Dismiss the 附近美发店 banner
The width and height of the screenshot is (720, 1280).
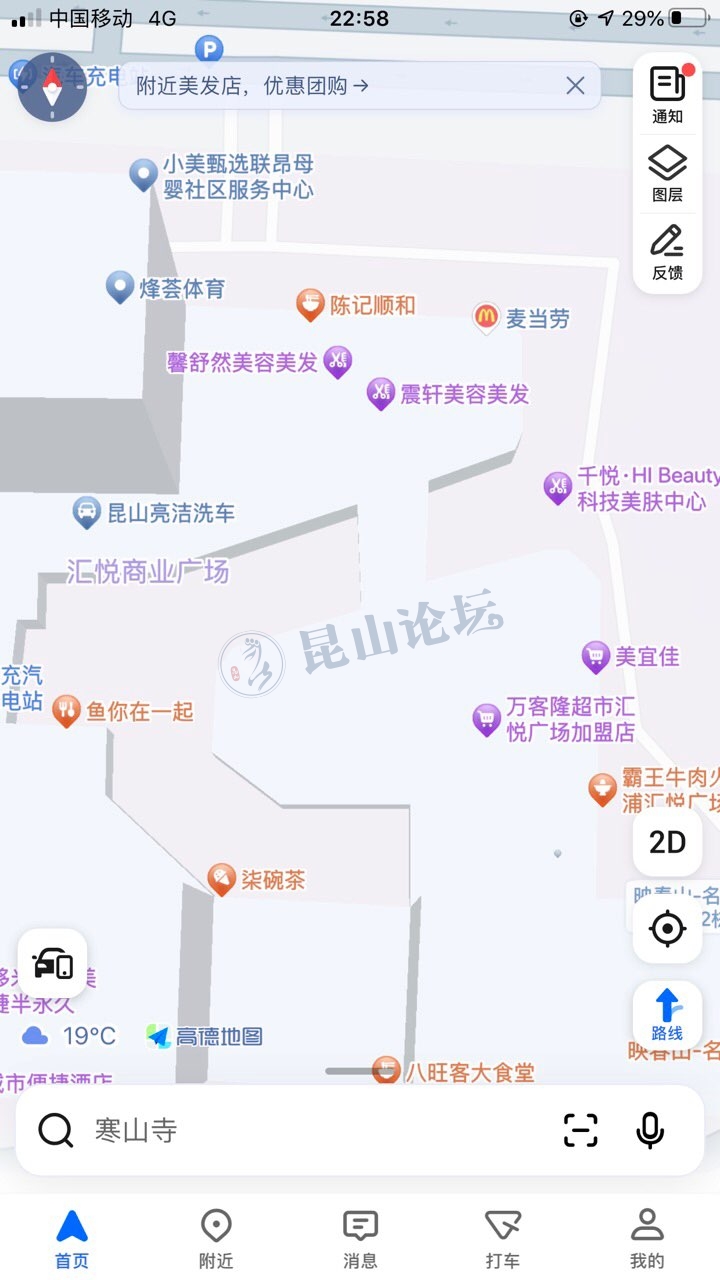tap(575, 86)
